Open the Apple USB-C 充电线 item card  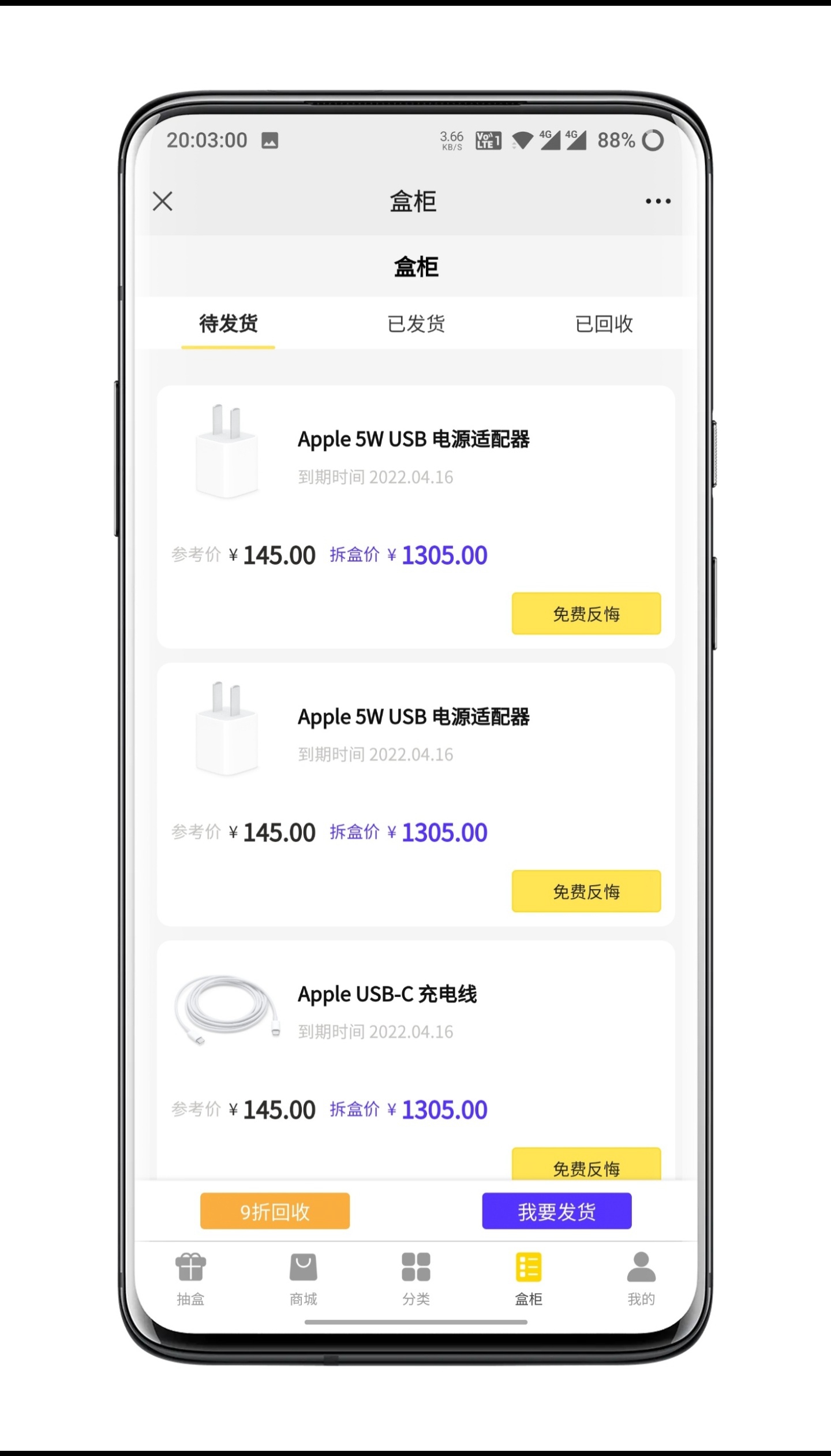387,994
